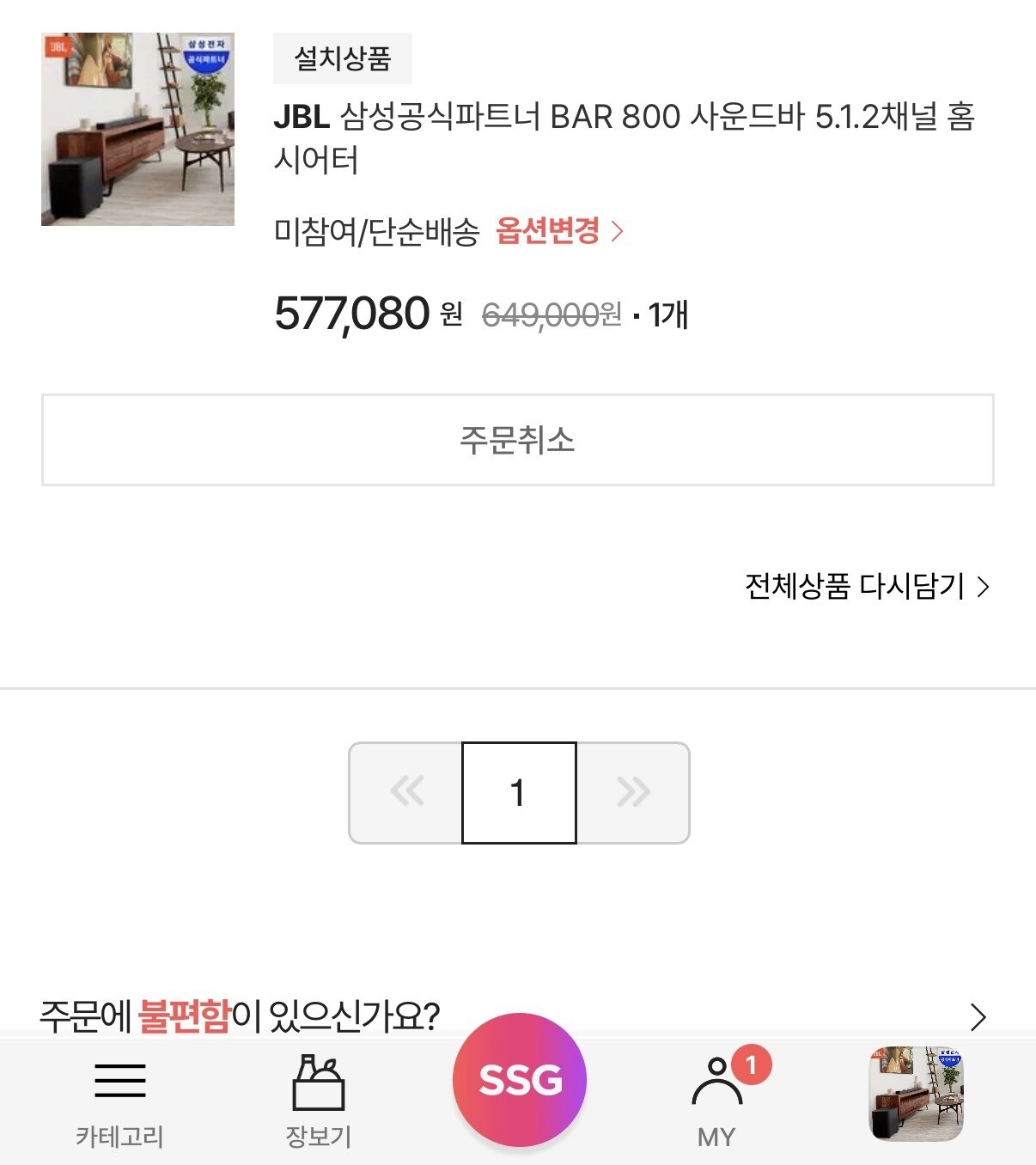Select 전체상품 다시담기 to re-add all items
This screenshot has height=1165, width=1036.
pos(866,587)
